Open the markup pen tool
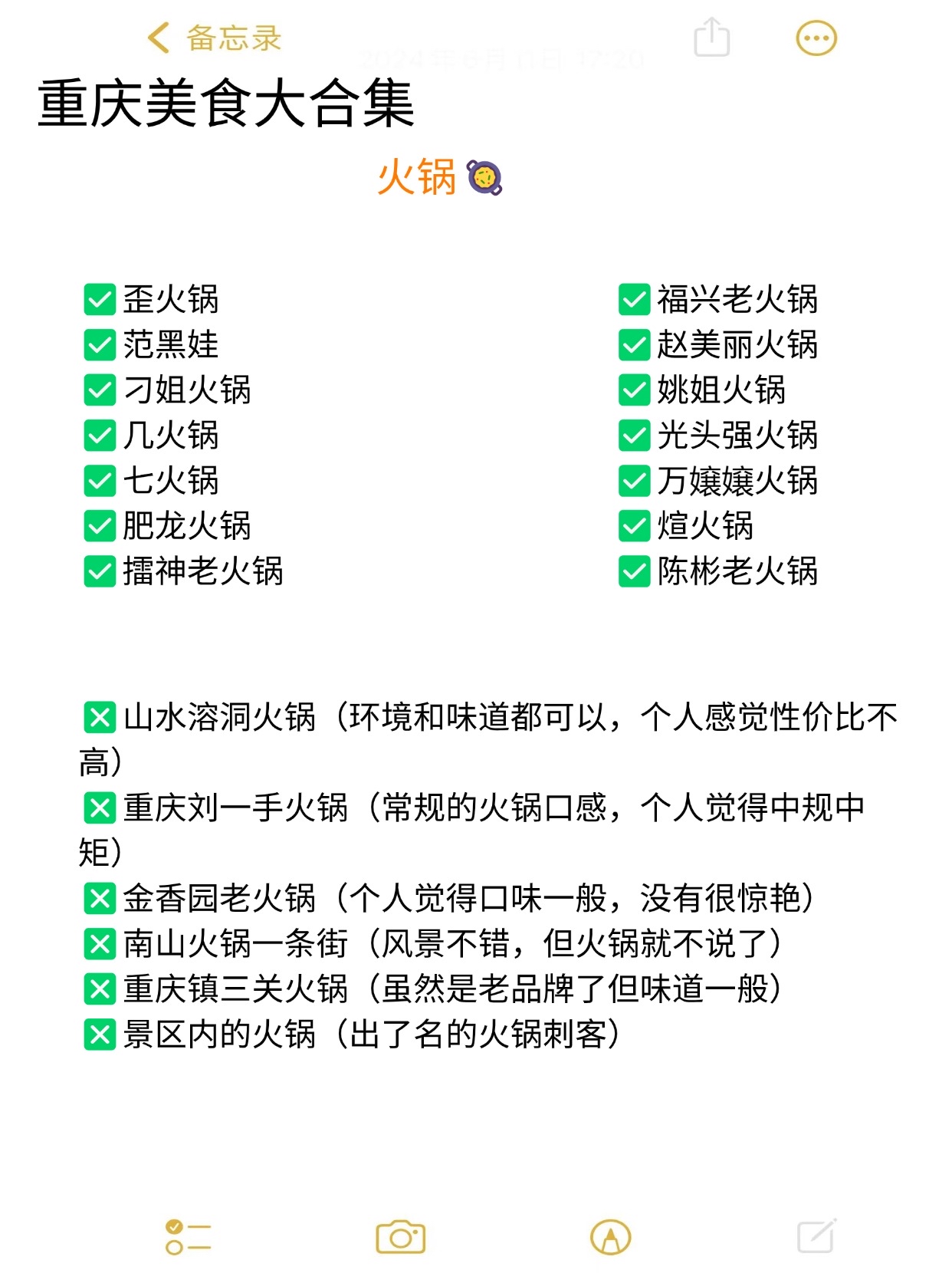Image resolution: width=952 pixels, height=1273 pixels. (610, 1237)
